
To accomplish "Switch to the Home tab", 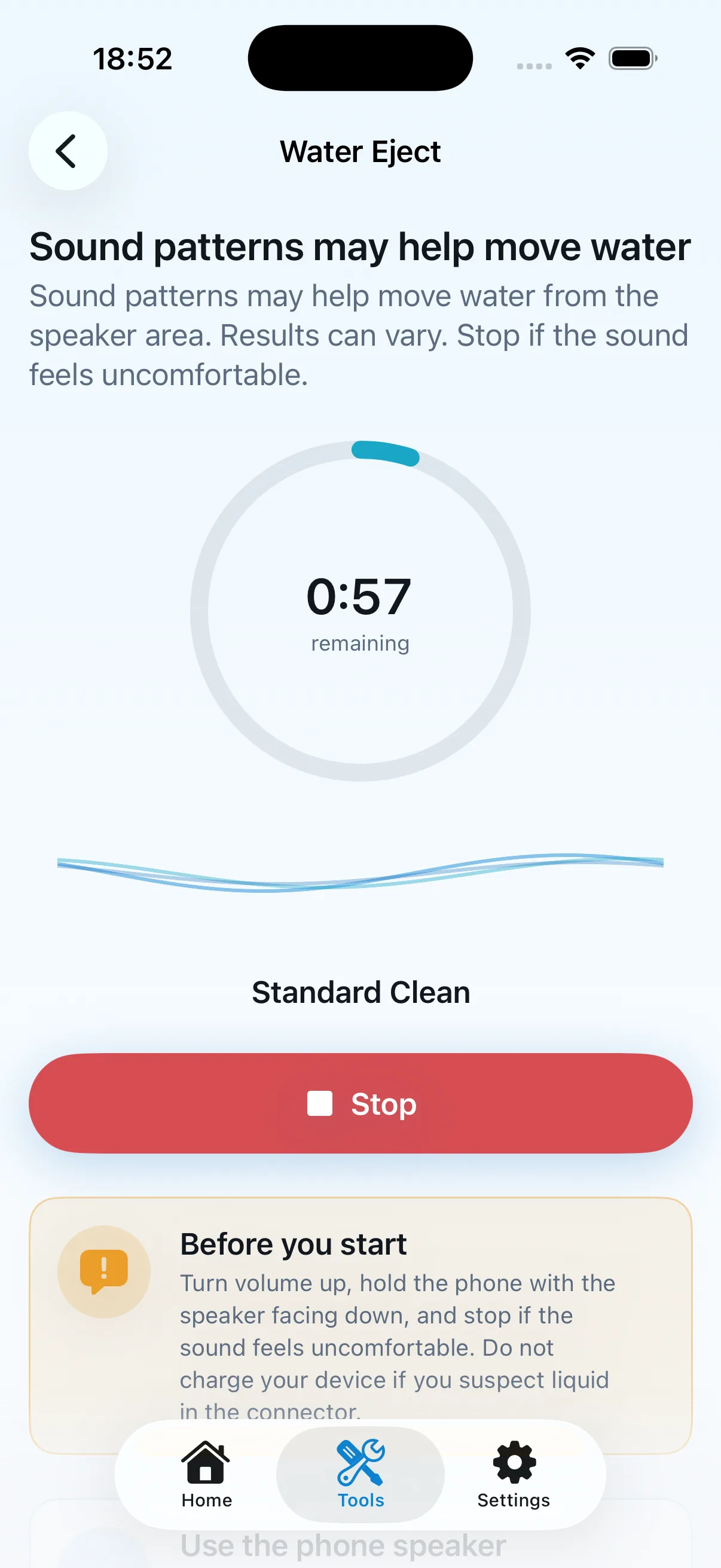I will click(x=206, y=1474).
